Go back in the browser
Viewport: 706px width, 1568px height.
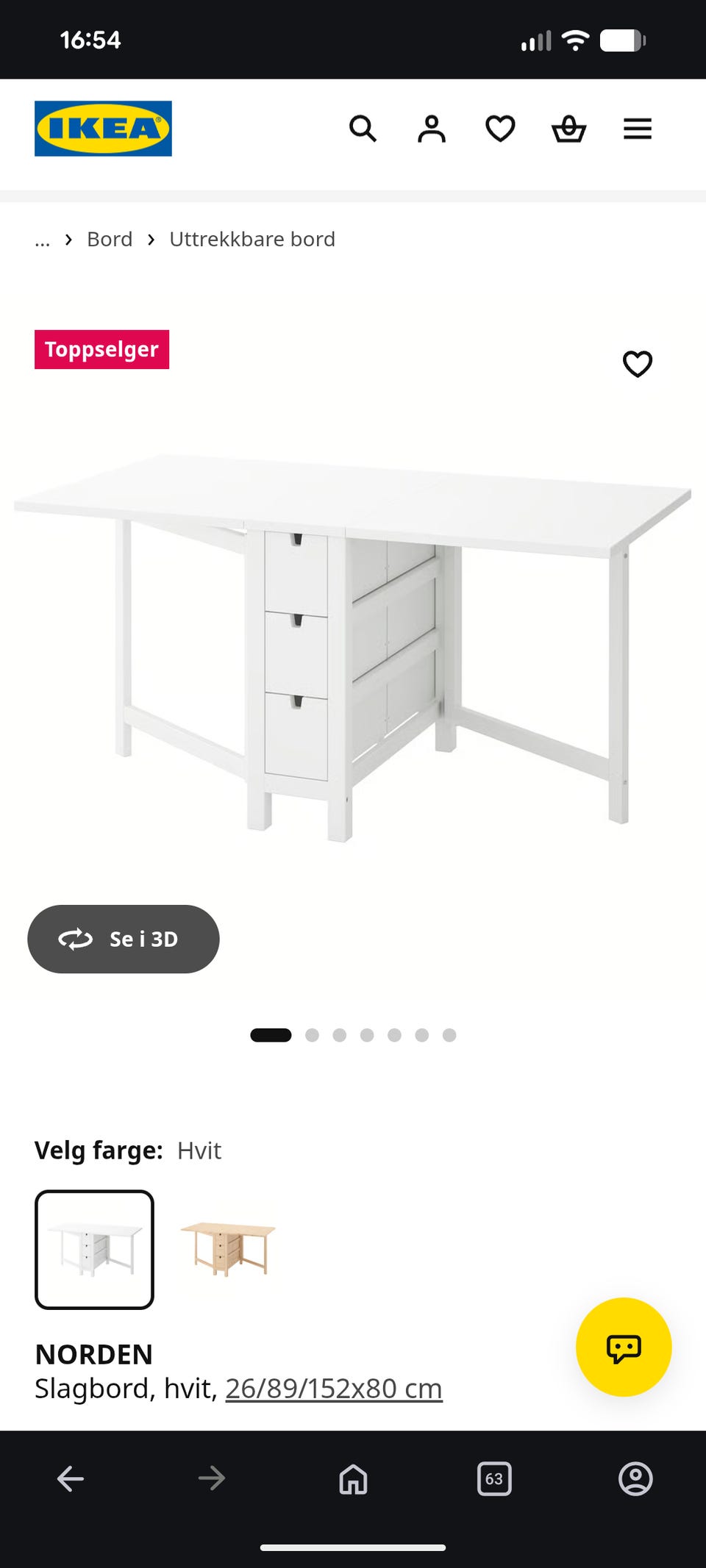[71, 1478]
